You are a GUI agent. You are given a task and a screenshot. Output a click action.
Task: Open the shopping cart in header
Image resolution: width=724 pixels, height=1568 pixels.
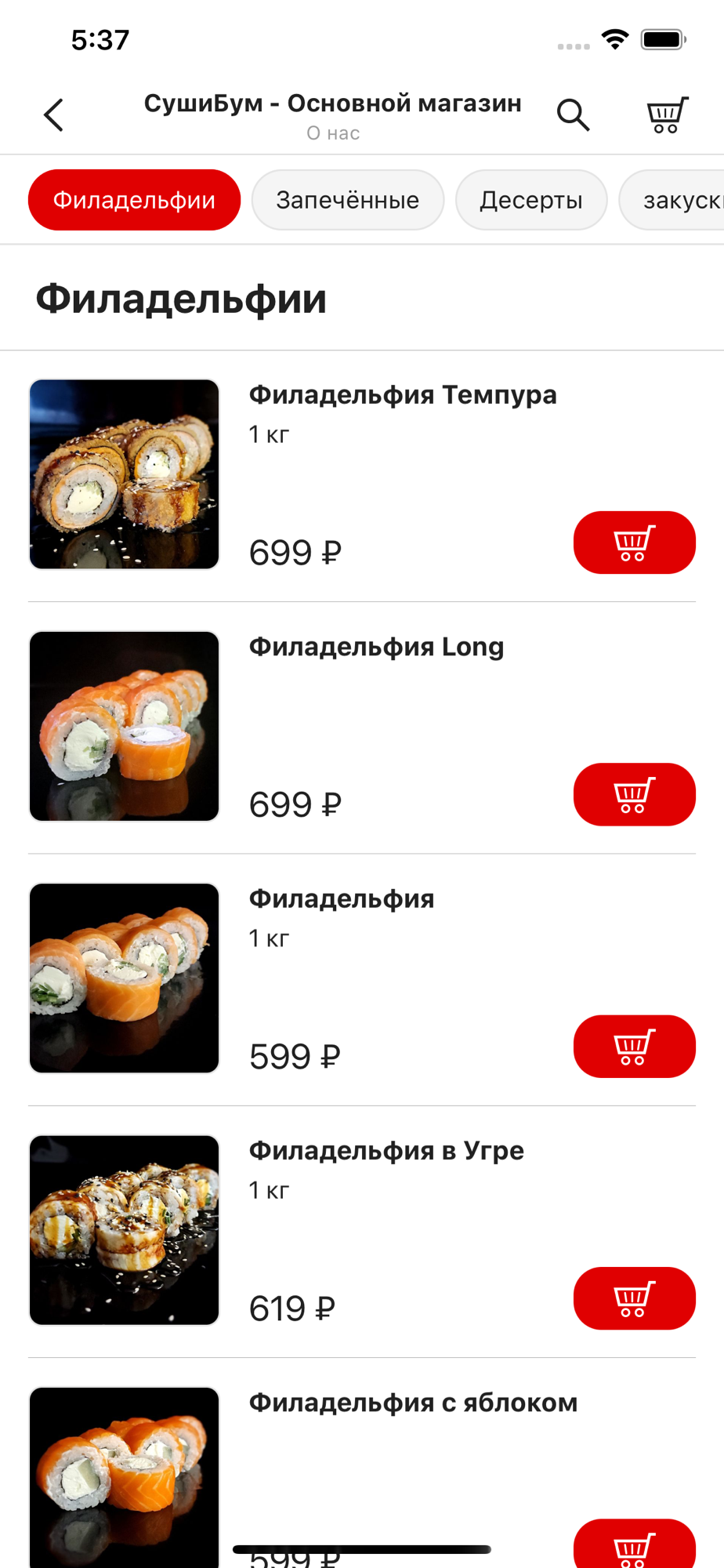click(667, 115)
